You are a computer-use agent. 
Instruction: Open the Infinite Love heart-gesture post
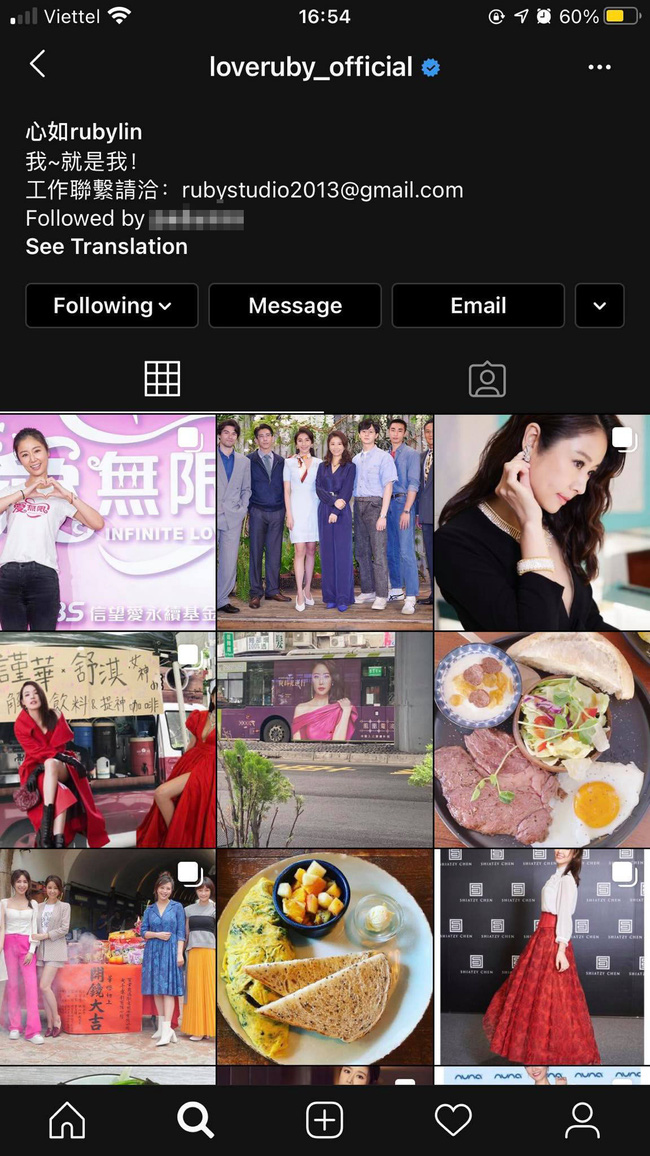(x=108, y=522)
